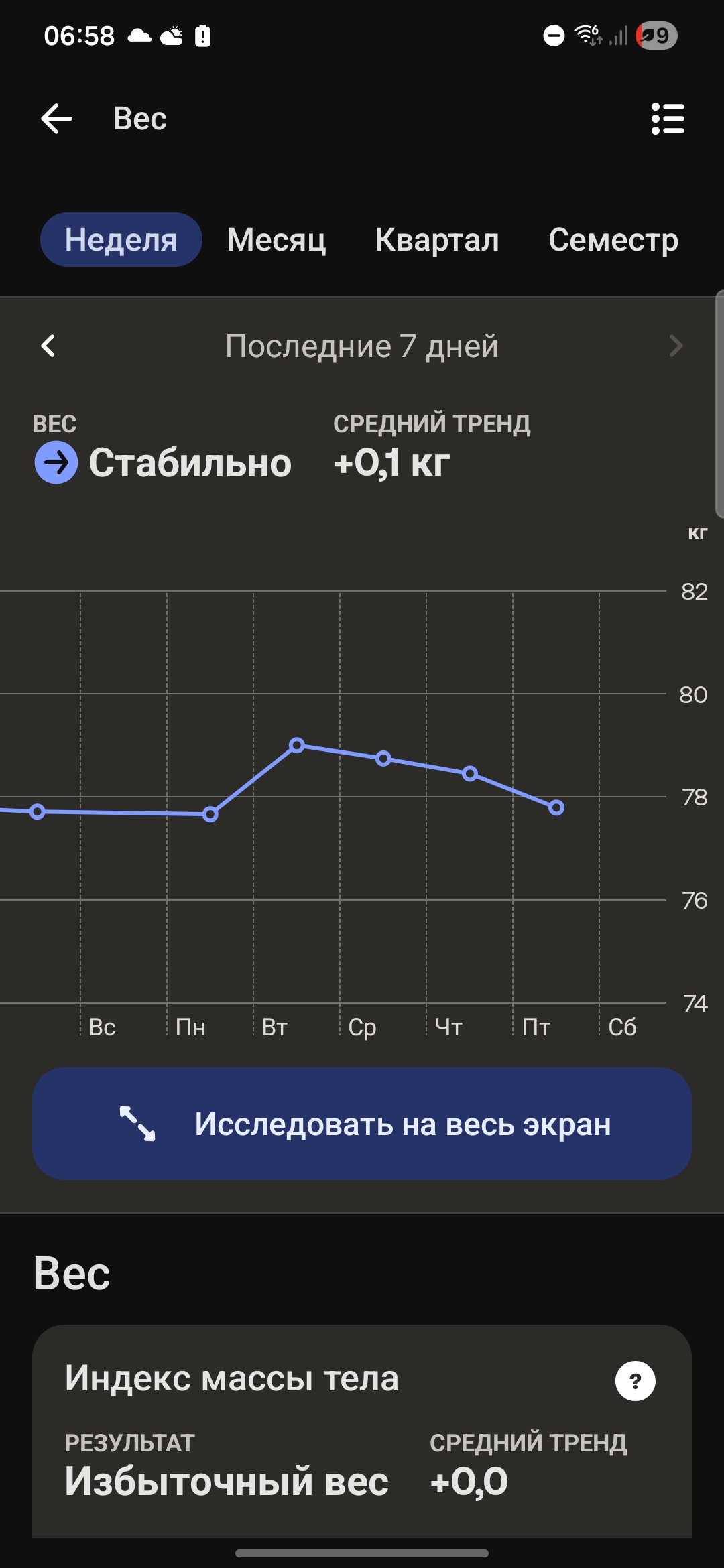
Task: Switch to the Семестр tab
Action: click(613, 240)
